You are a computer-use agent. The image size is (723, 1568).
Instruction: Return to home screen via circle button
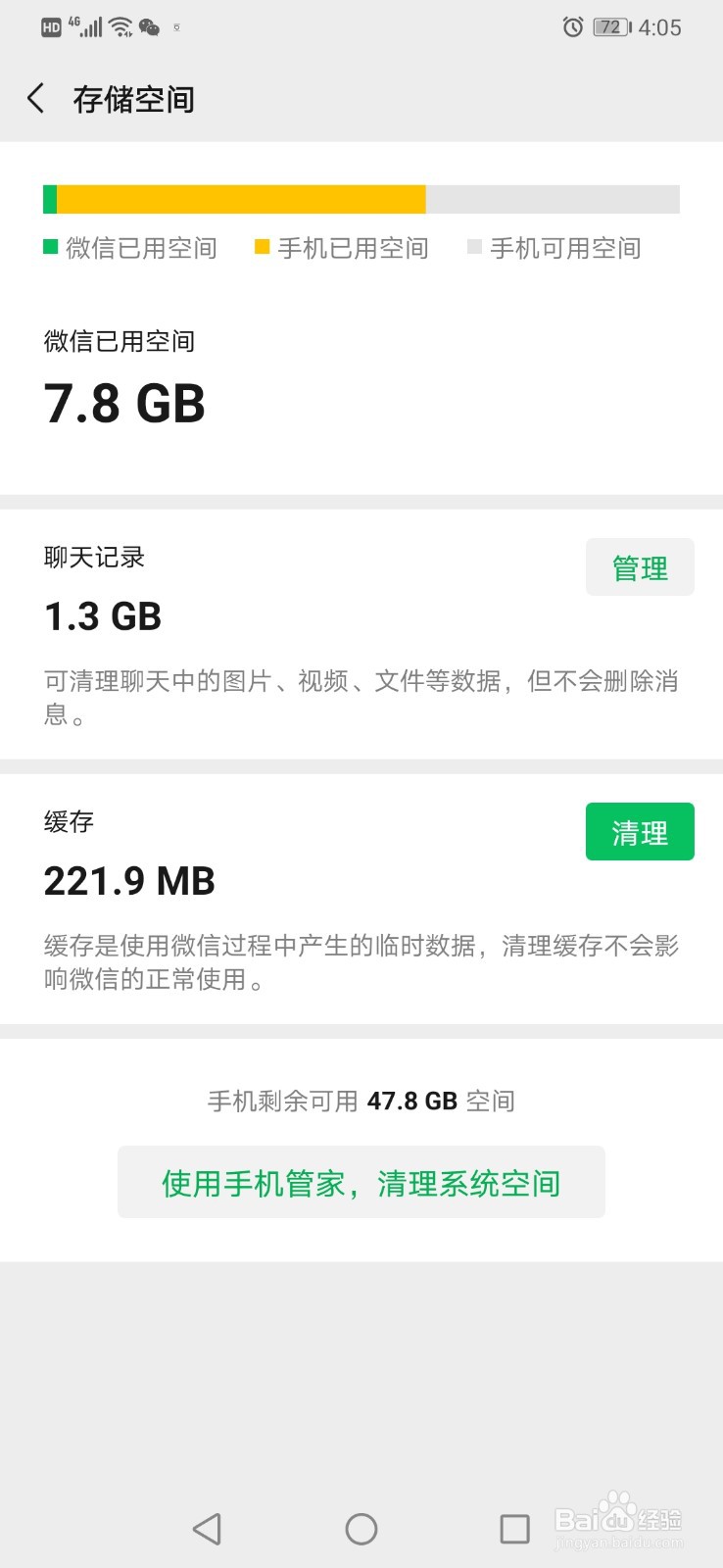pyautogui.click(x=361, y=1528)
